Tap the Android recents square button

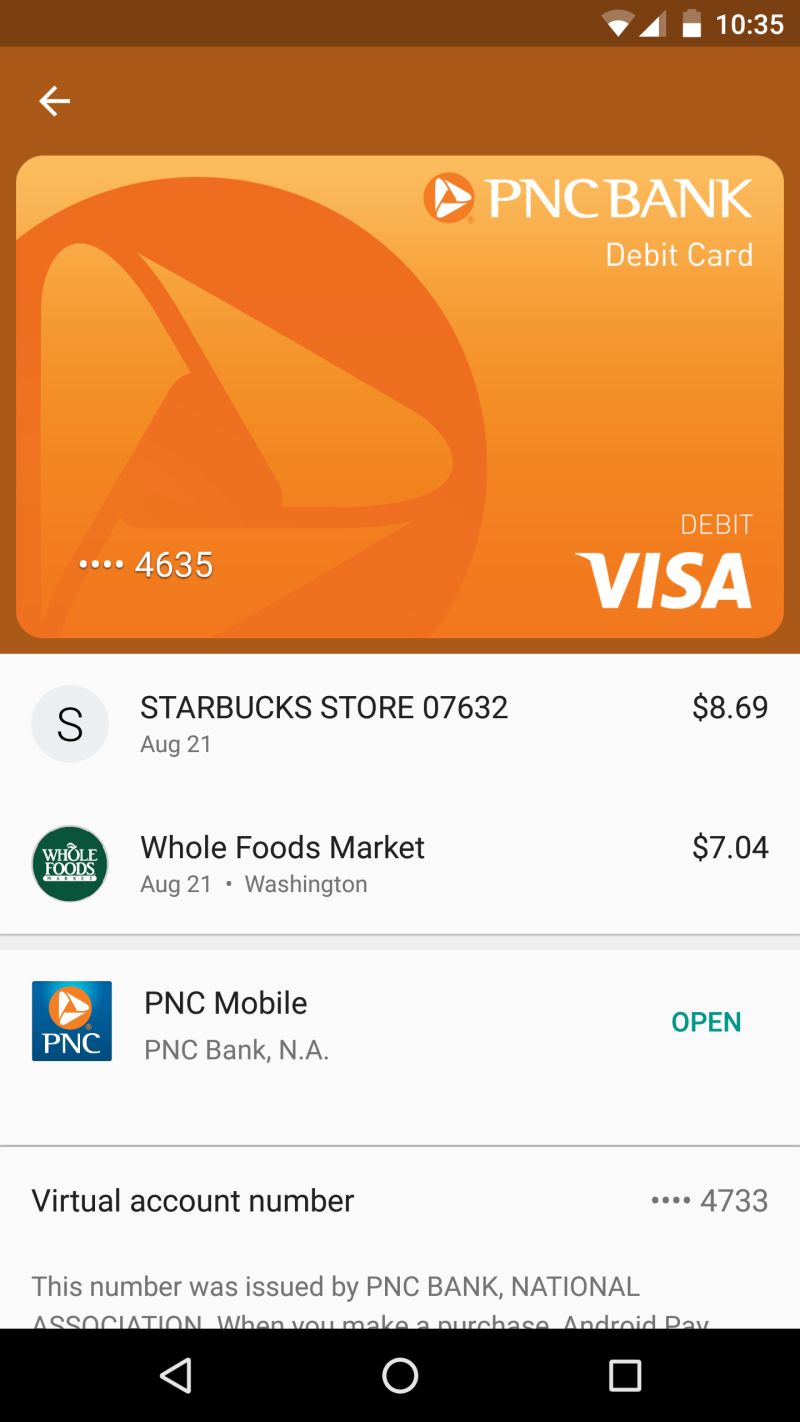coord(625,1375)
